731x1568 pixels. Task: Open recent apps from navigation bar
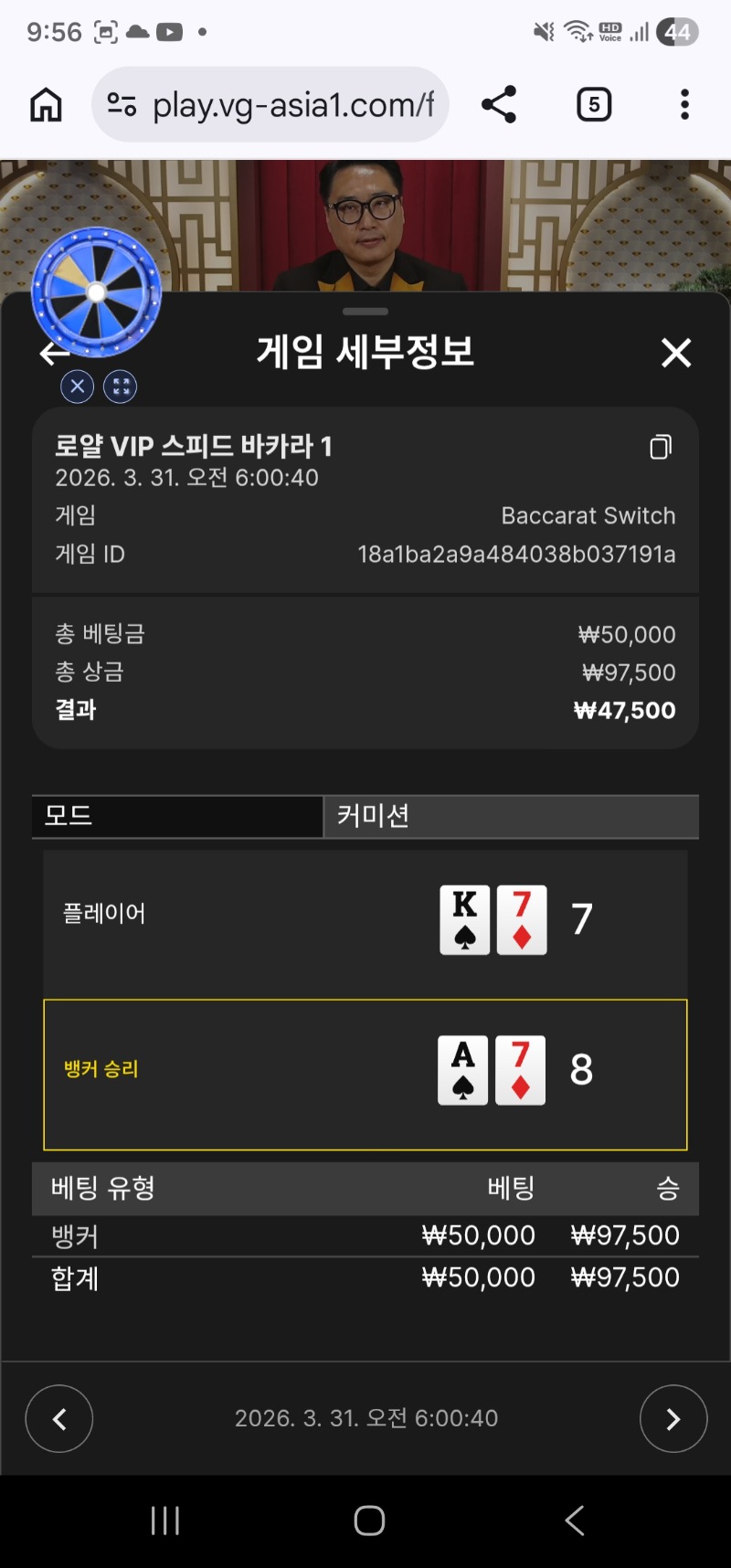tap(165, 1520)
